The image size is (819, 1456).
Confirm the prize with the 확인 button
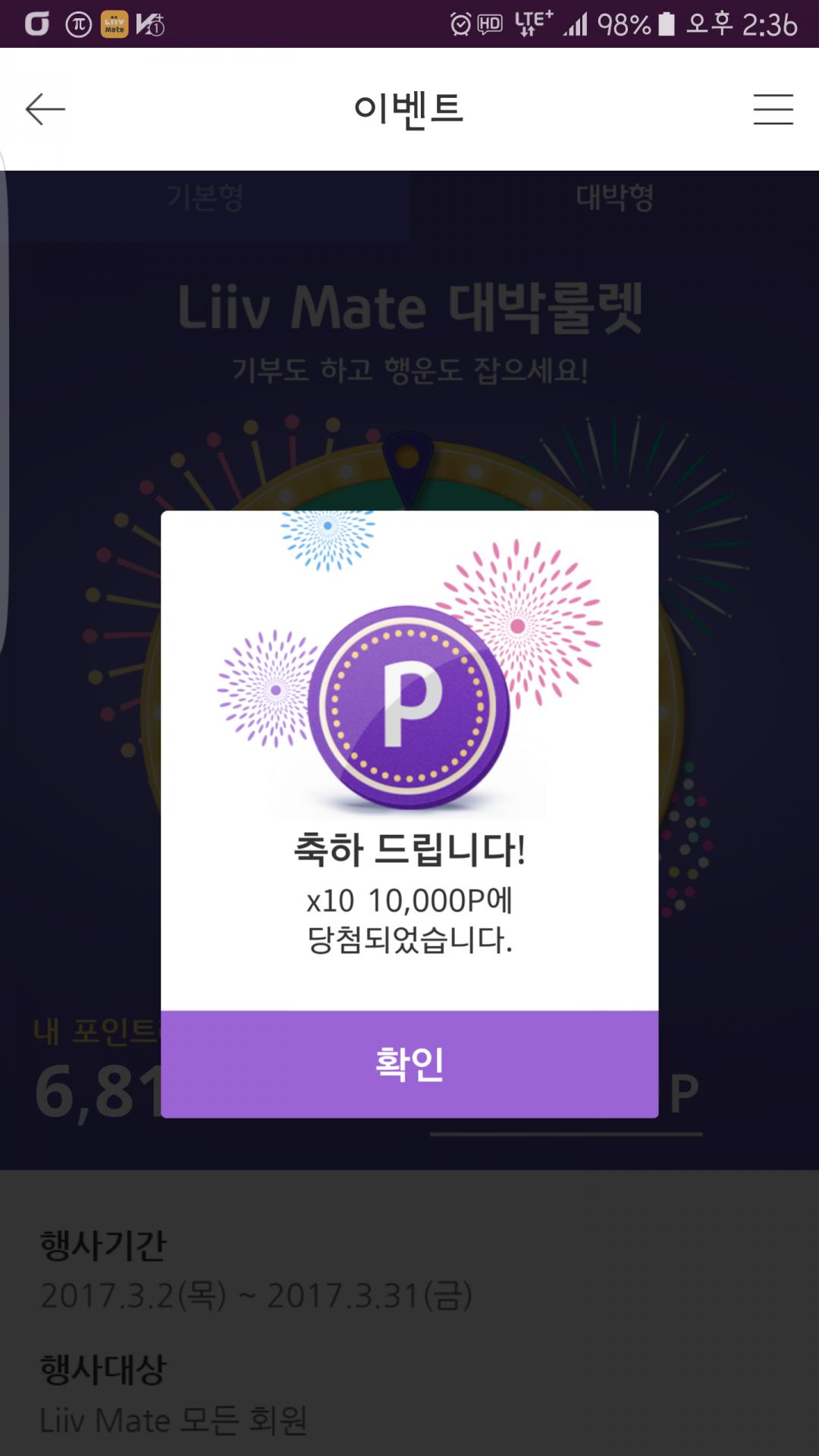[409, 1063]
